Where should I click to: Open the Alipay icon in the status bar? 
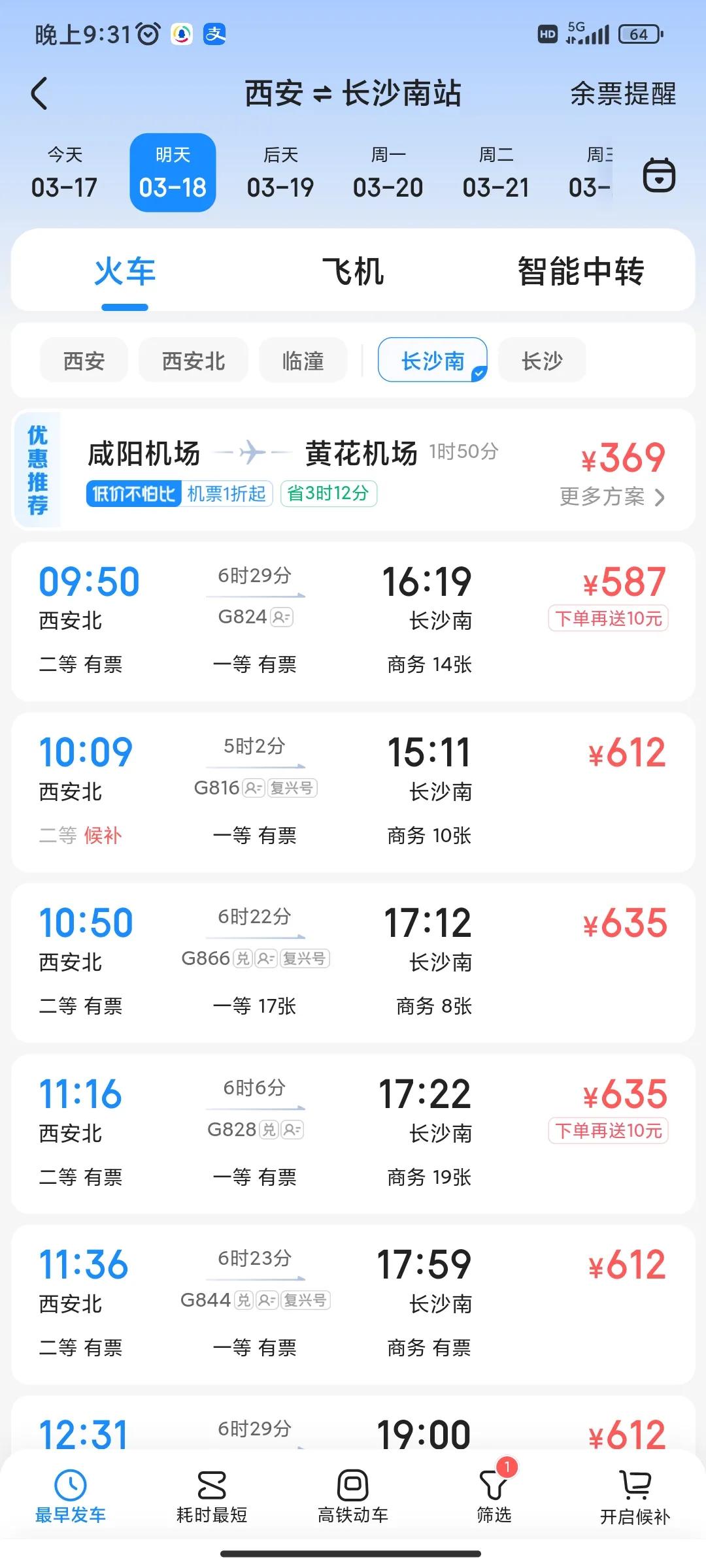[216, 33]
